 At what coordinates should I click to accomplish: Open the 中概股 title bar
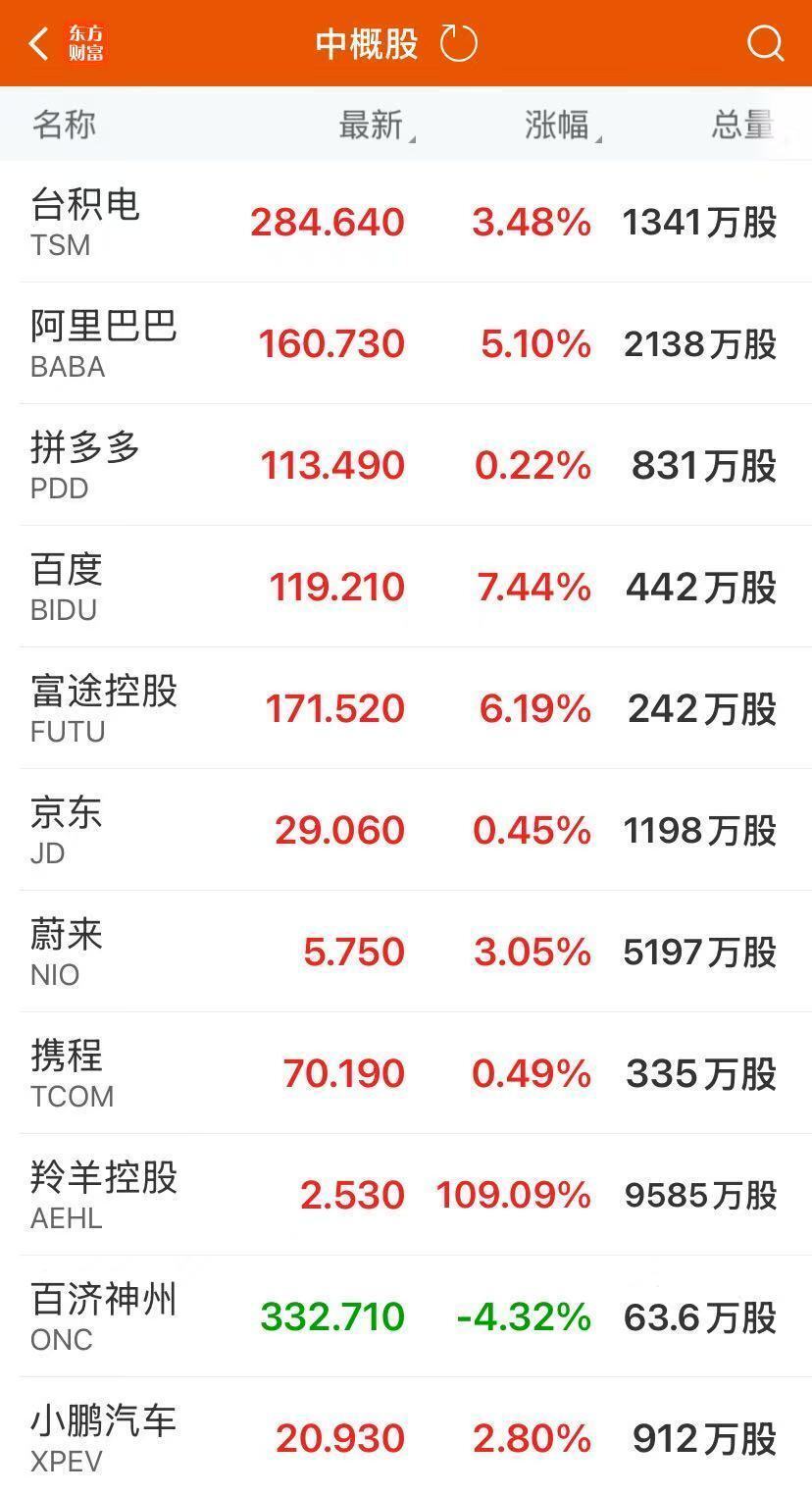point(364,42)
